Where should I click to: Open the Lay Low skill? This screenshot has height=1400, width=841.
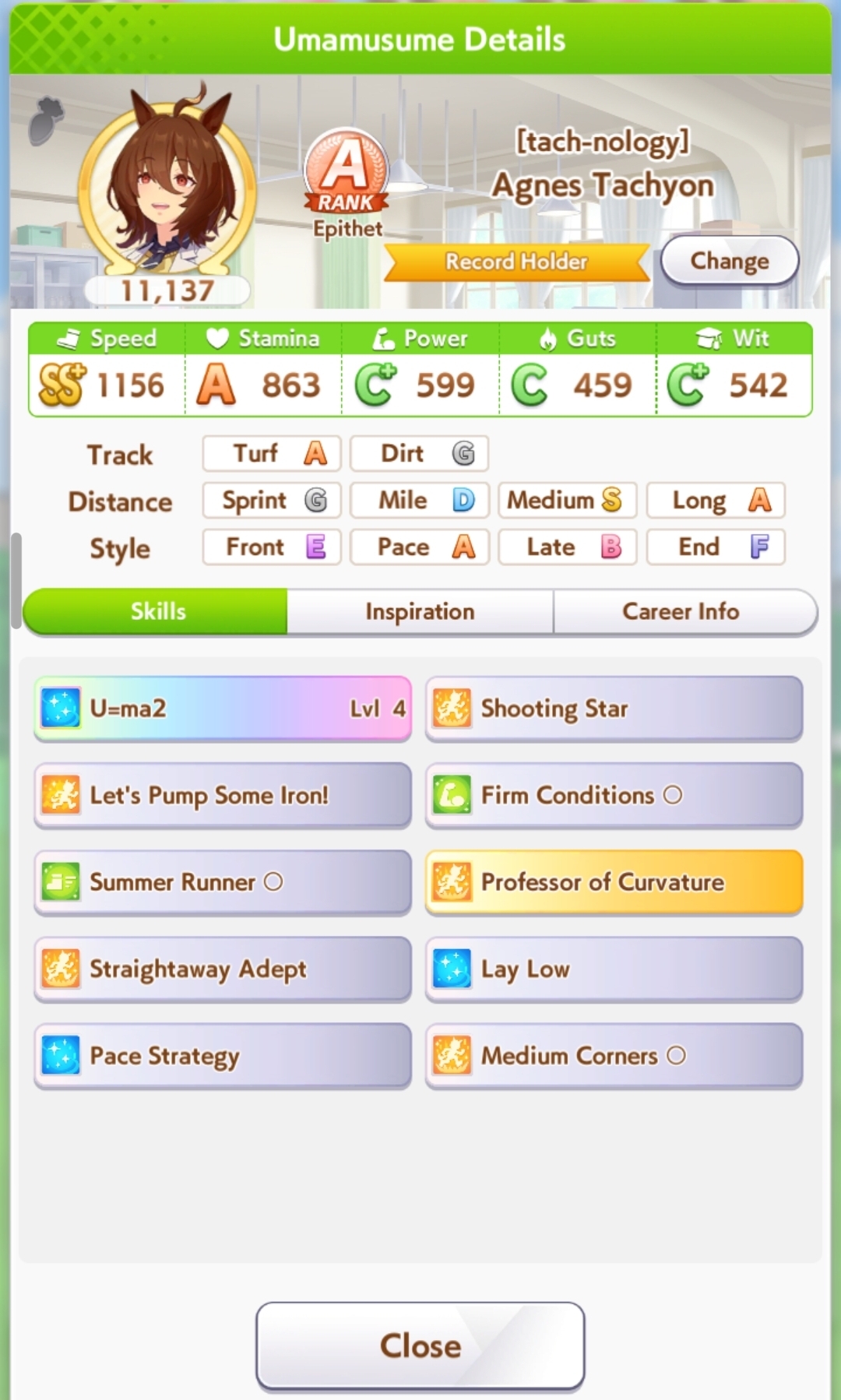click(614, 969)
